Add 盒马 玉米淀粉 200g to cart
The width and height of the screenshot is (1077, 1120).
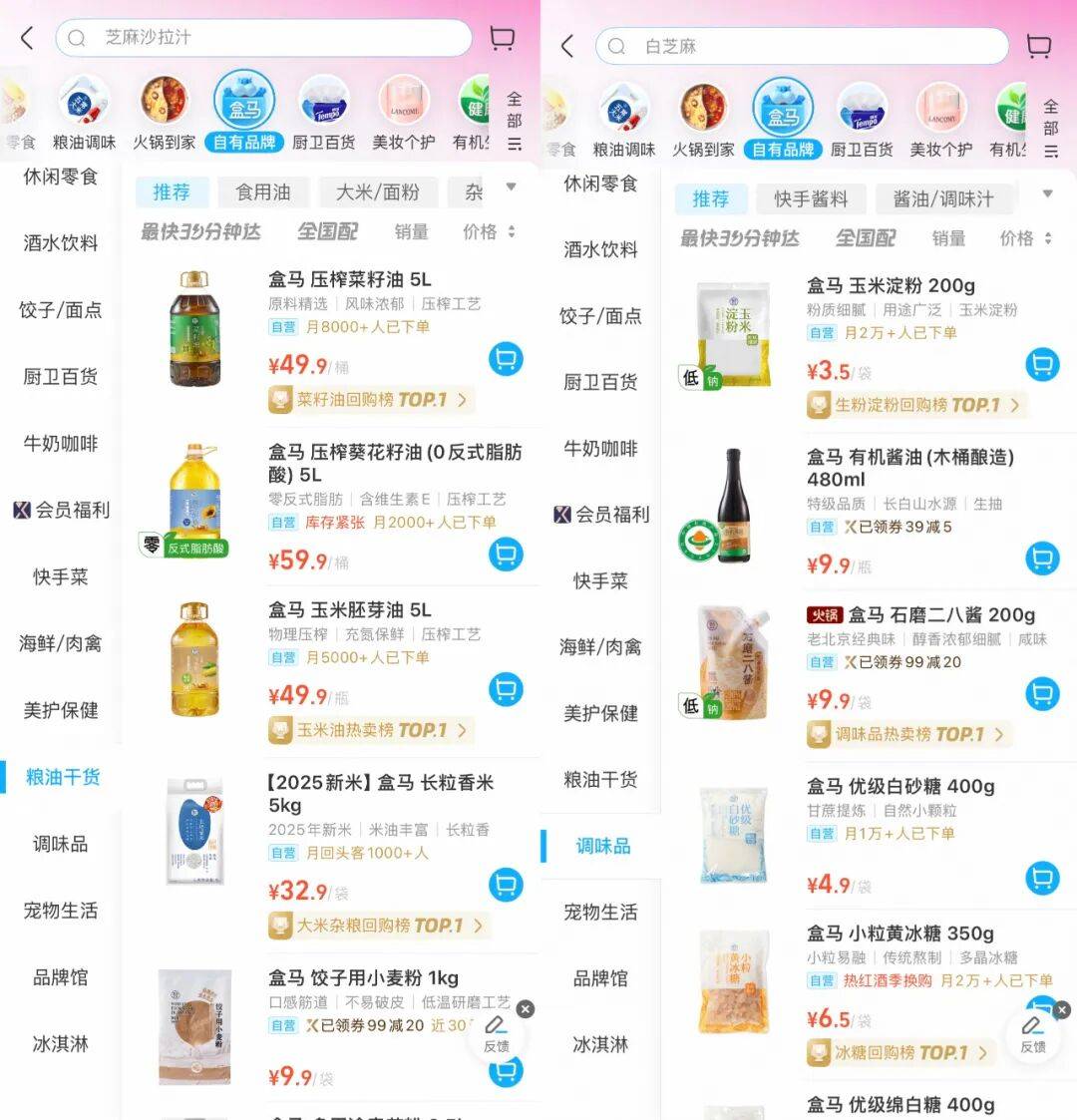(x=1043, y=365)
